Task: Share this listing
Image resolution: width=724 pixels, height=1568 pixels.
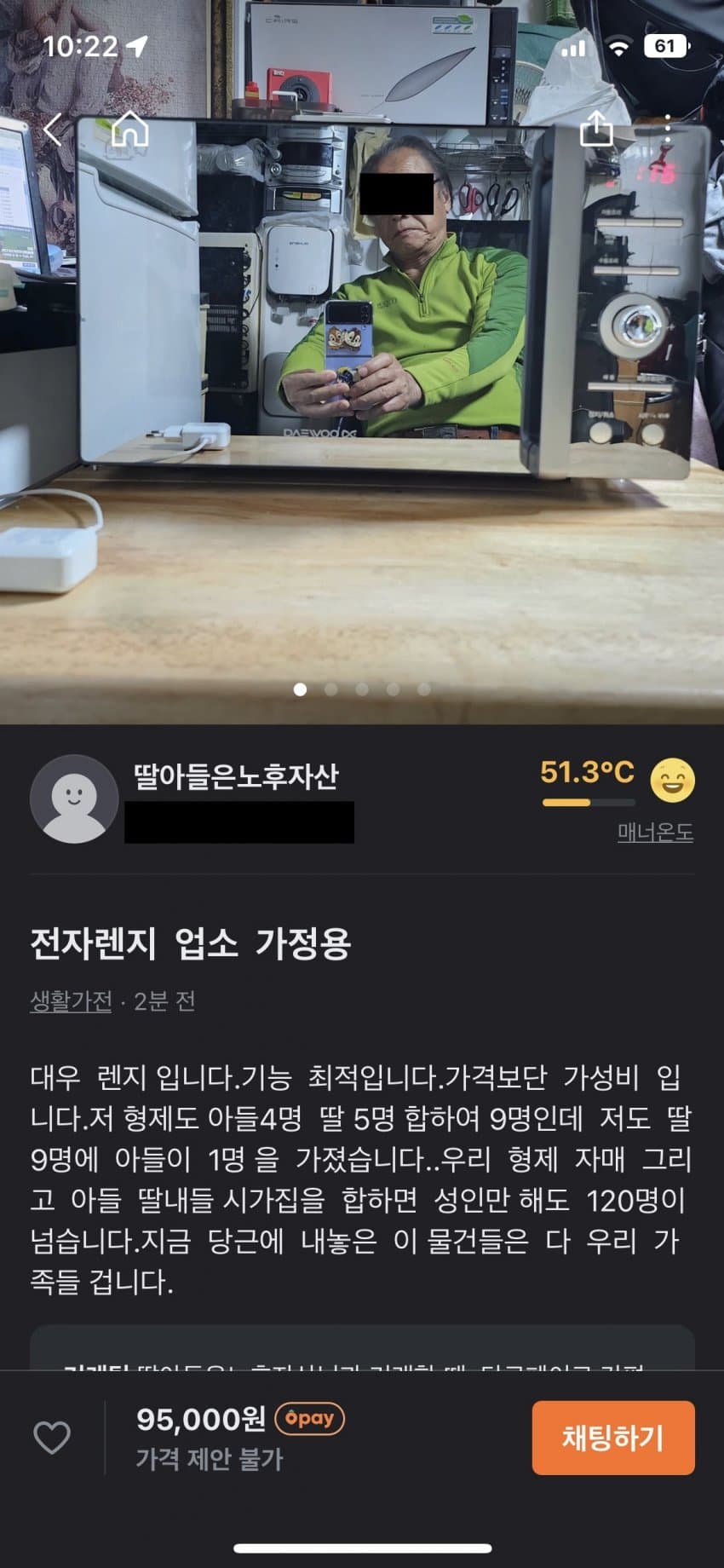Action: [596, 130]
